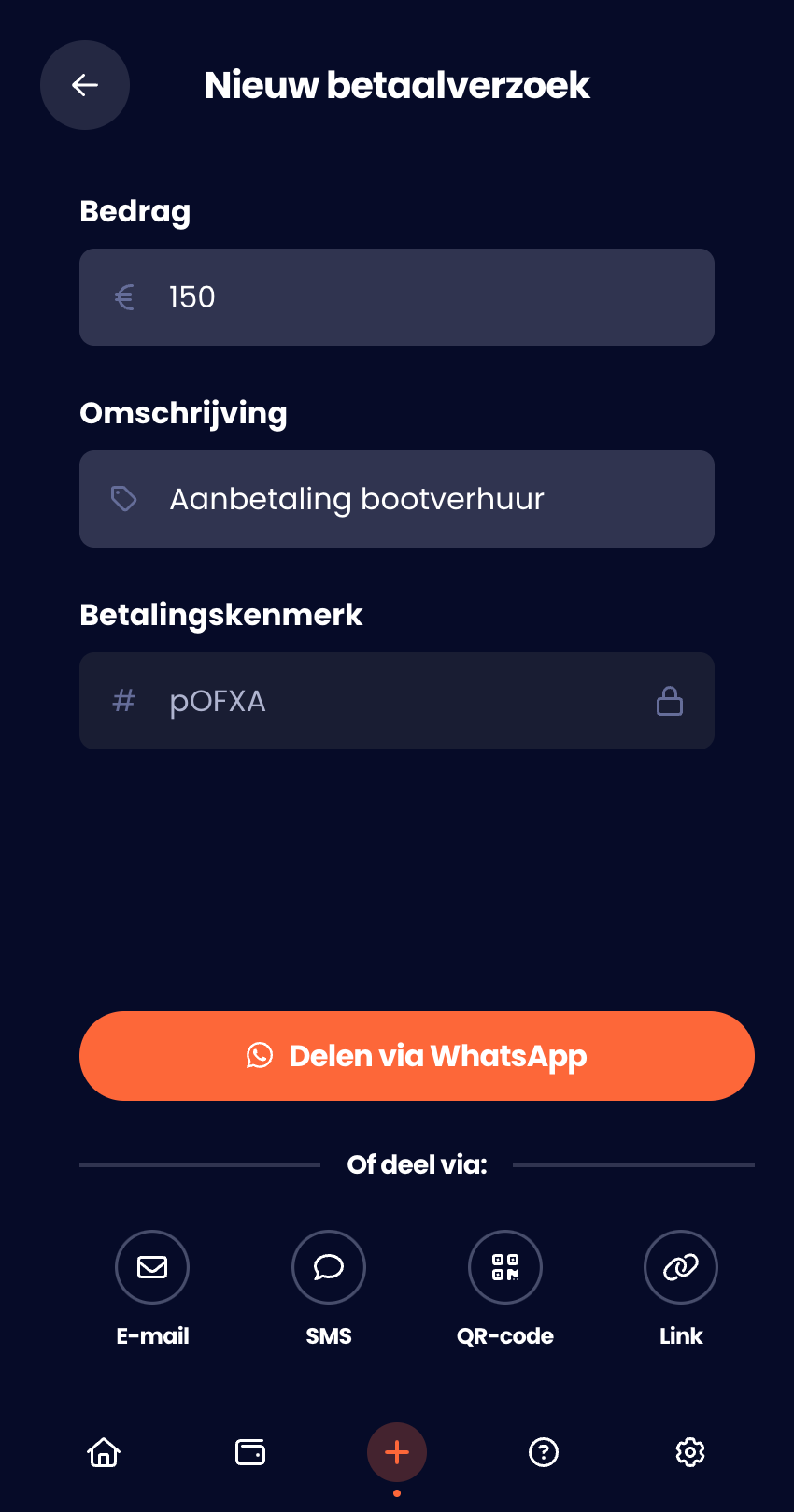Viewport: 794px width, 1512px height.
Task: Open the settings via the gear icon
Action: (x=689, y=1452)
